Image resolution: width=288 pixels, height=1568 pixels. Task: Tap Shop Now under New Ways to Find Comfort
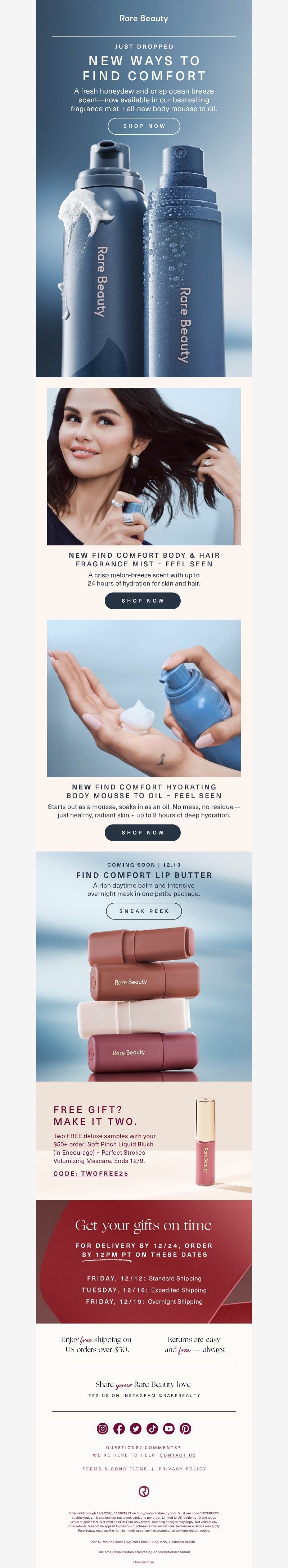click(x=144, y=126)
